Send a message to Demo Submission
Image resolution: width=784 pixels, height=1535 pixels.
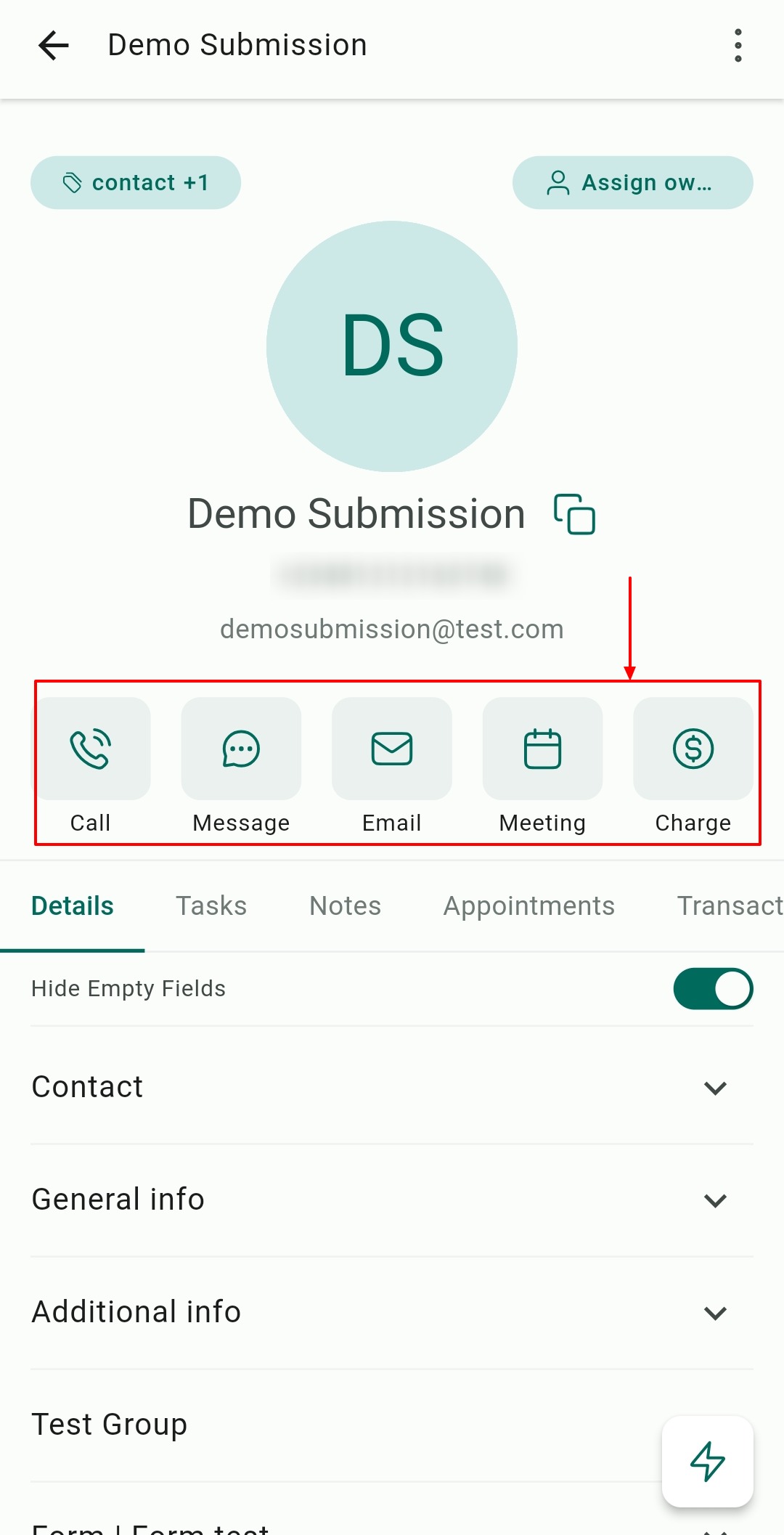point(241,749)
